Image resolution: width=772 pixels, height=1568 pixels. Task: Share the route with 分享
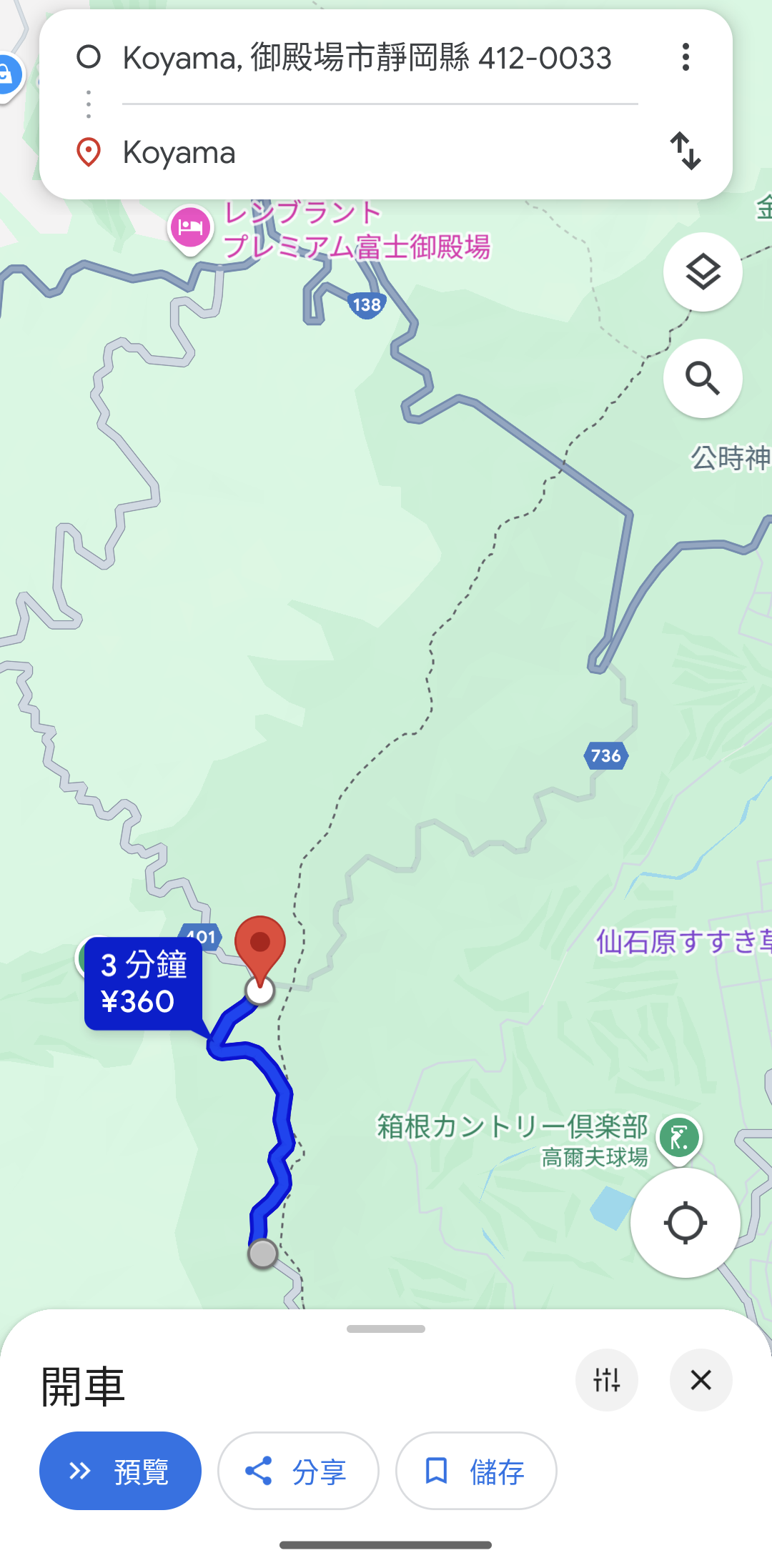[x=298, y=1471]
